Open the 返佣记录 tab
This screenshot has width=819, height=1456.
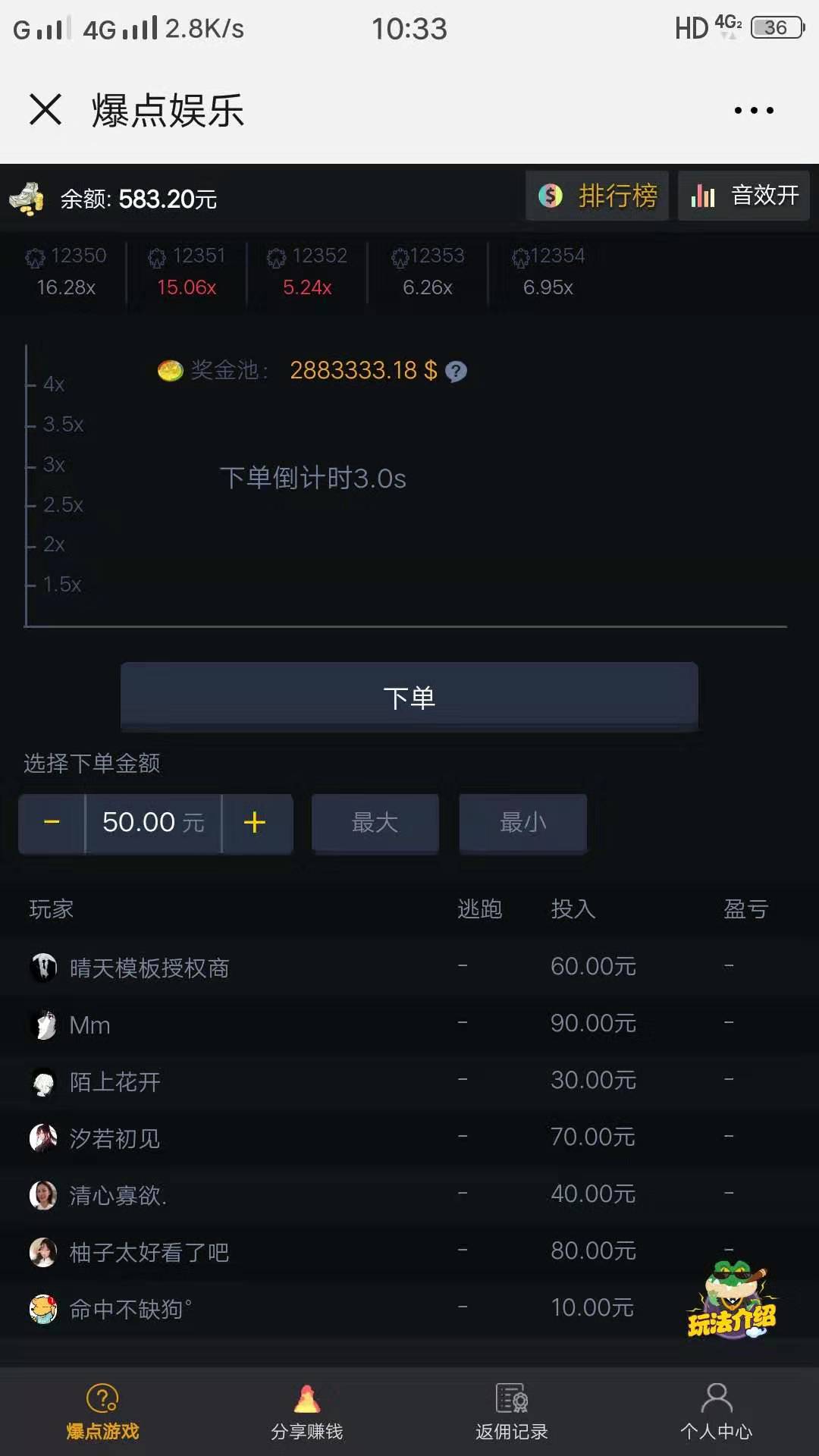click(x=512, y=1412)
